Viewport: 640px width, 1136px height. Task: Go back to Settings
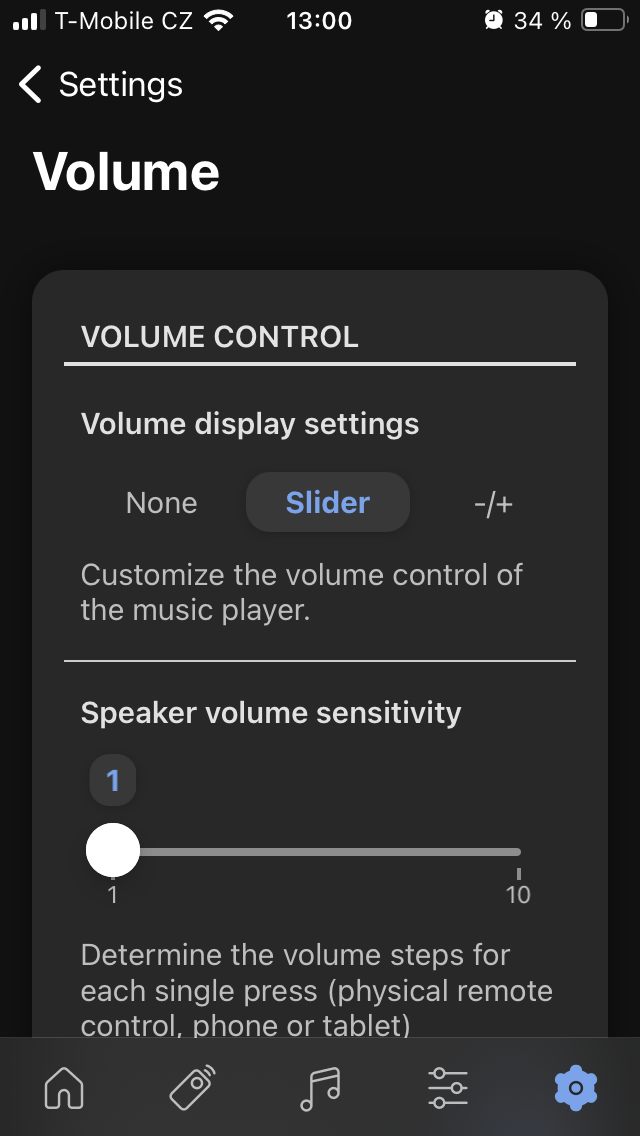click(x=100, y=85)
